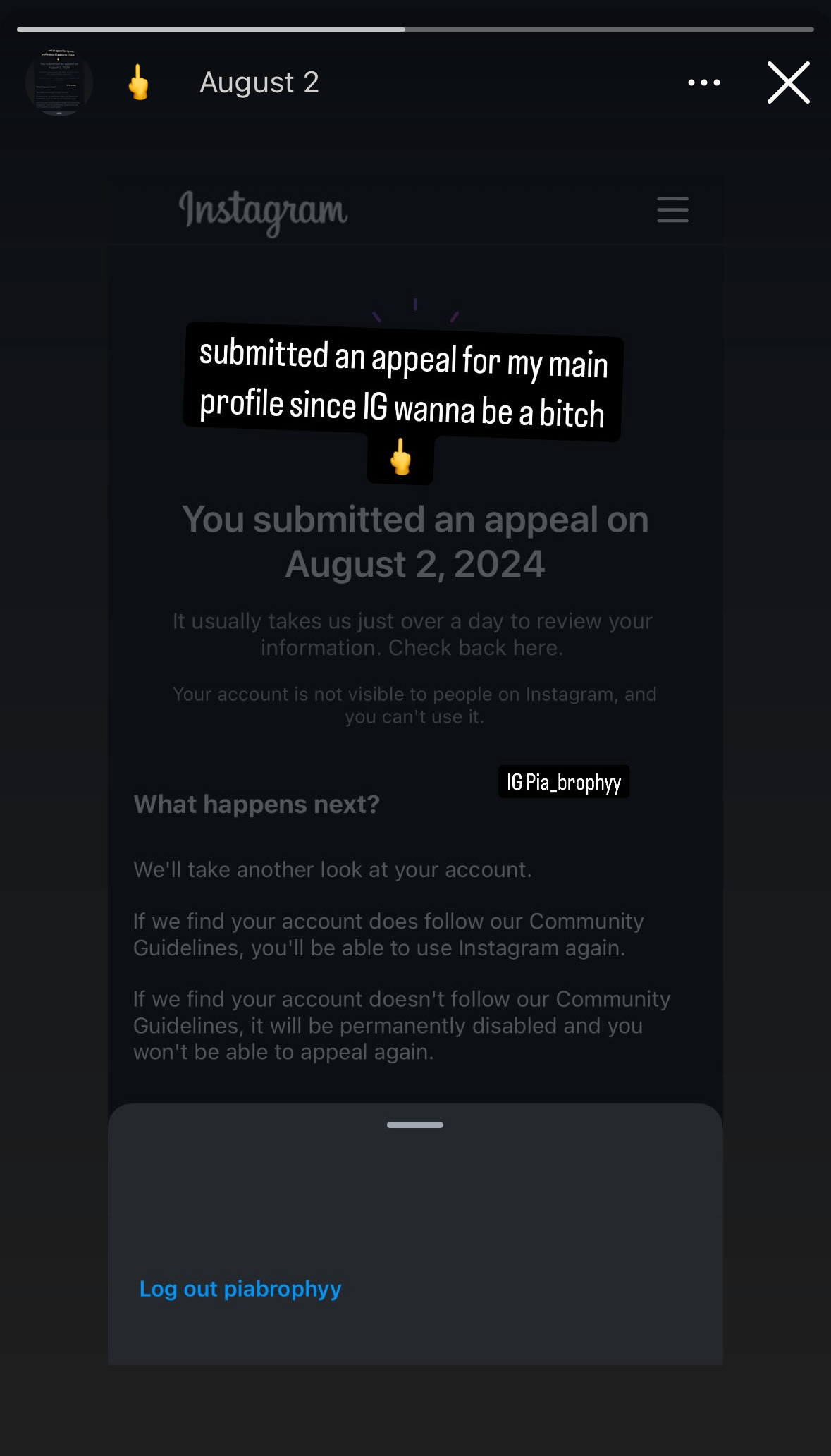Viewport: 831px width, 1456px height.
Task: Open the three-dot story options menu
Action: [x=703, y=82]
